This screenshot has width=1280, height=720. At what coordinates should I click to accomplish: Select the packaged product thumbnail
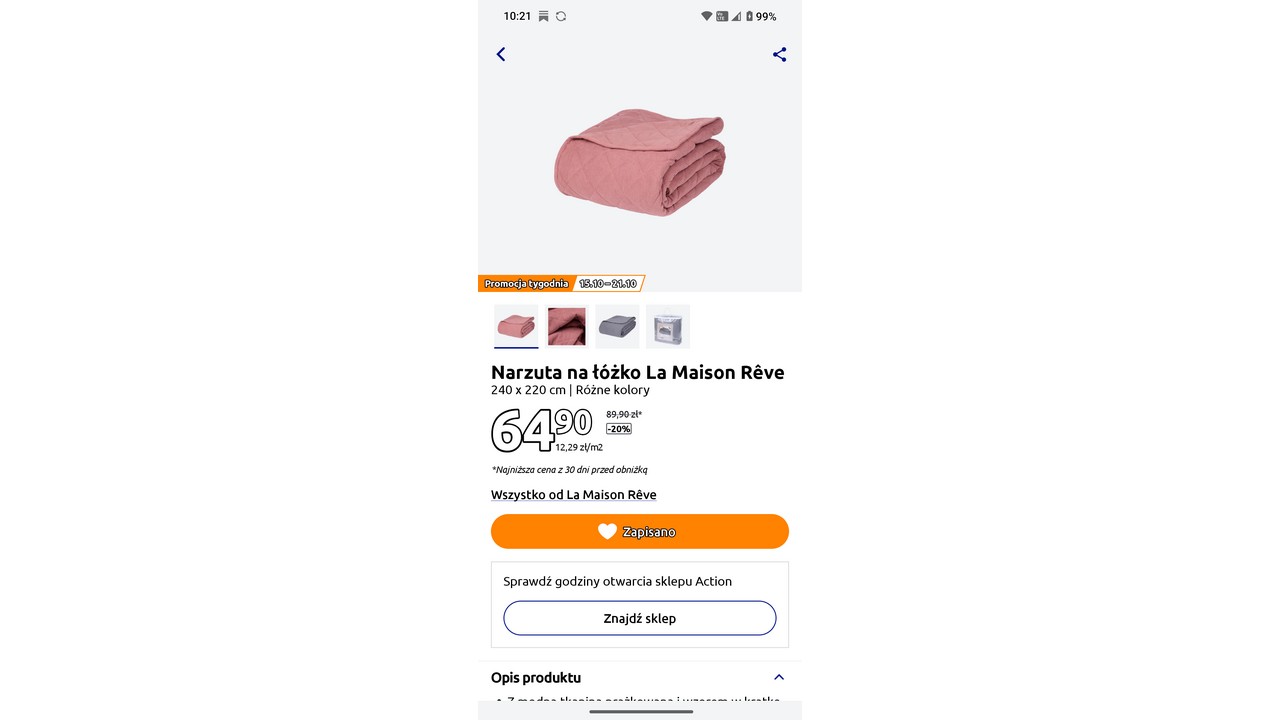click(668, 326)
